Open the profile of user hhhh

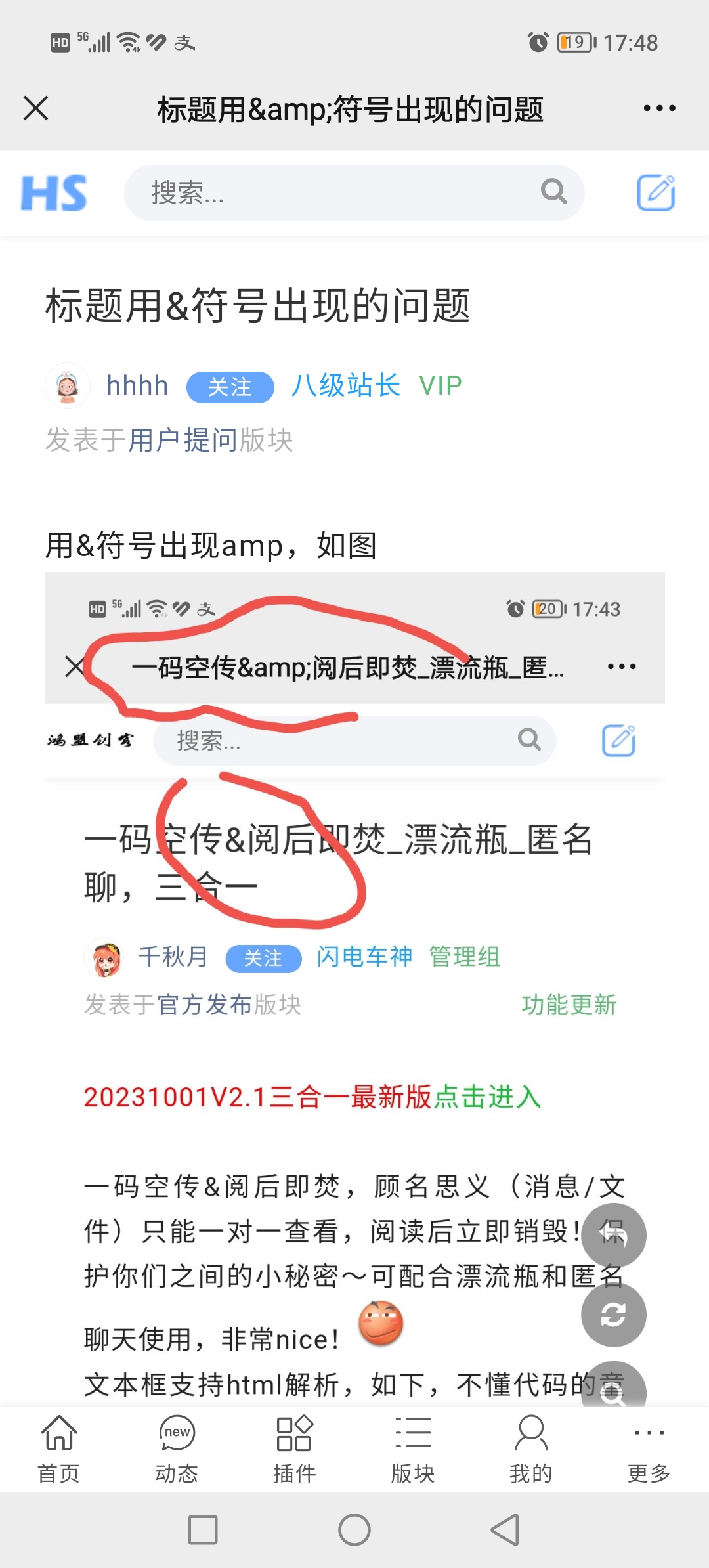137,385
